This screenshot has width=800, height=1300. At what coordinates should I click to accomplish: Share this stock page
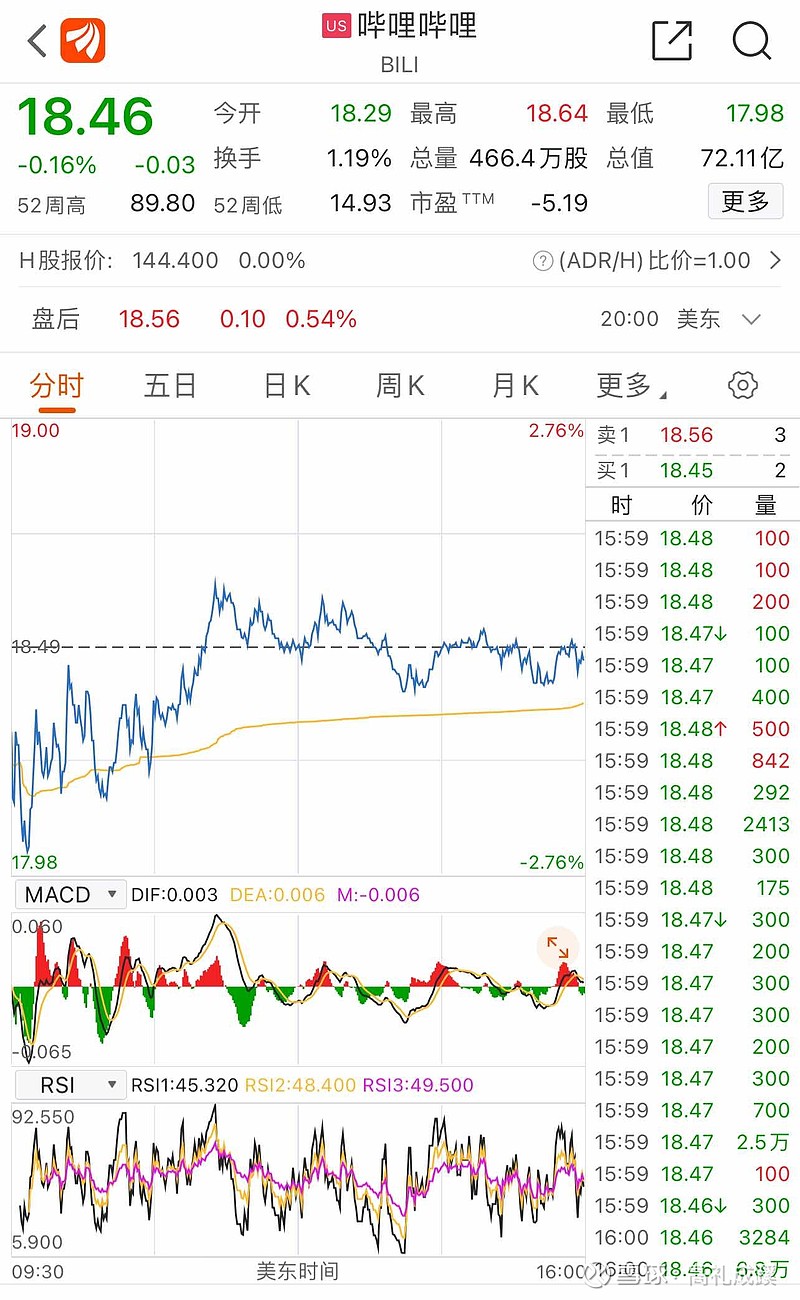(672, 41)
